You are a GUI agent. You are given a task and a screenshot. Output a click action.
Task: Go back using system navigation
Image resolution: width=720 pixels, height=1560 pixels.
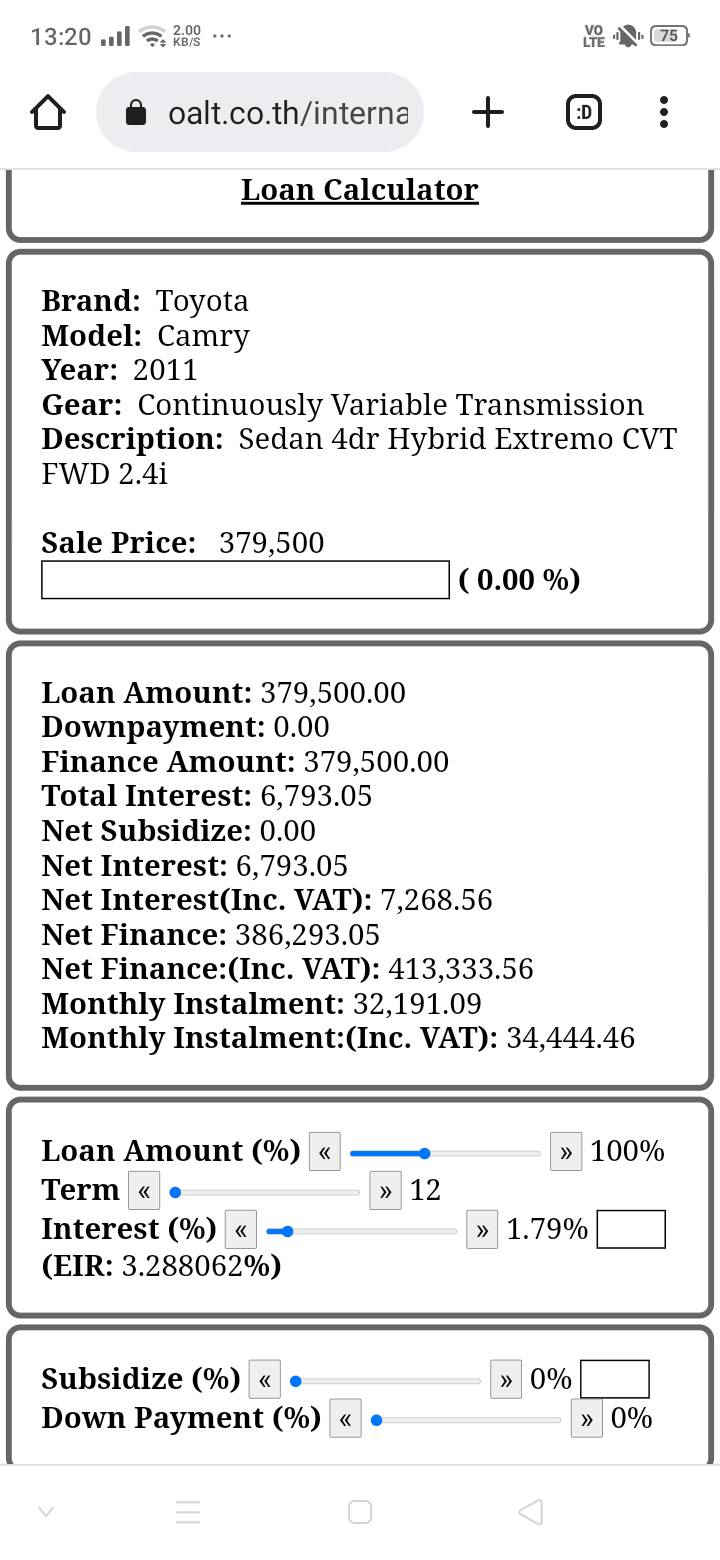[532, 1511]
